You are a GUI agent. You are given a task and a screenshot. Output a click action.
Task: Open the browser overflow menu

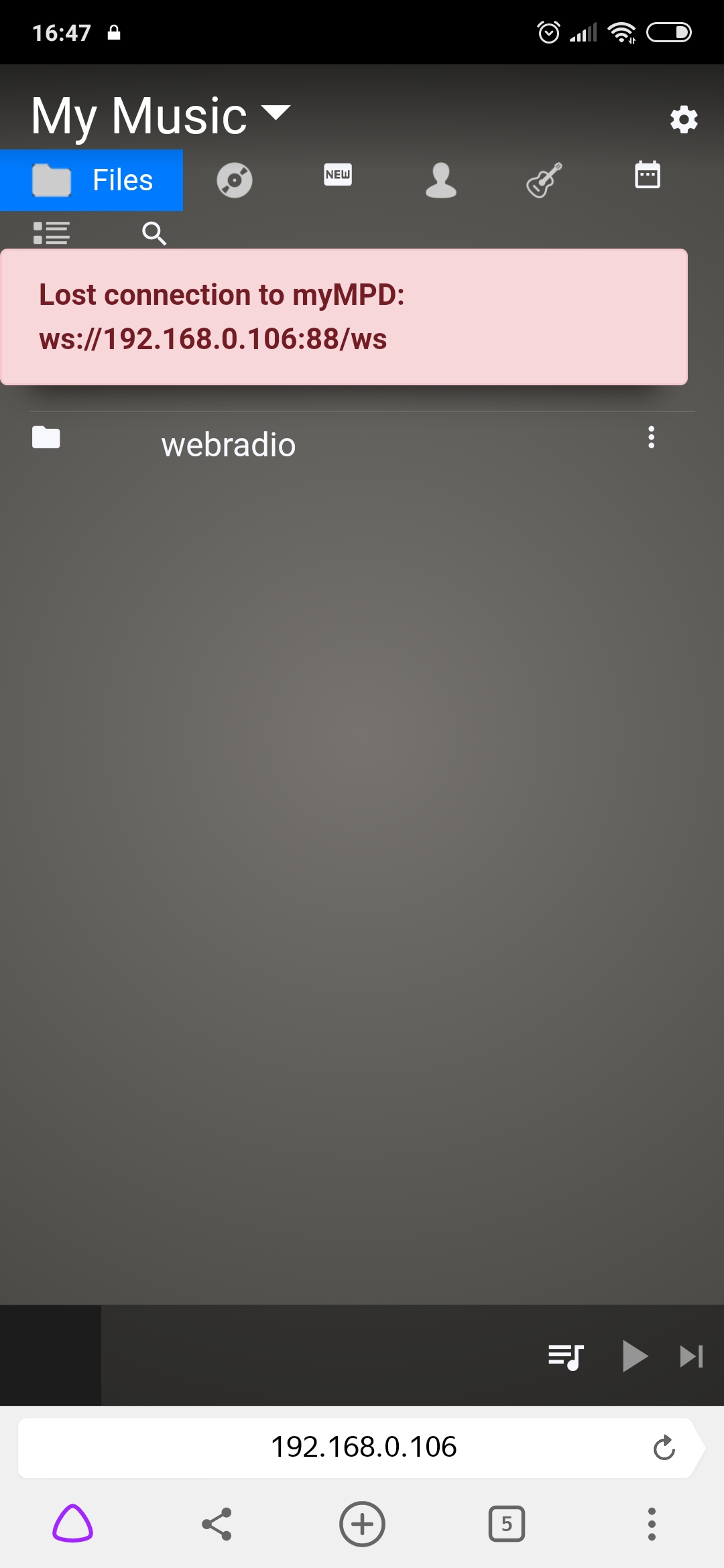click(x=652, y=1524)
